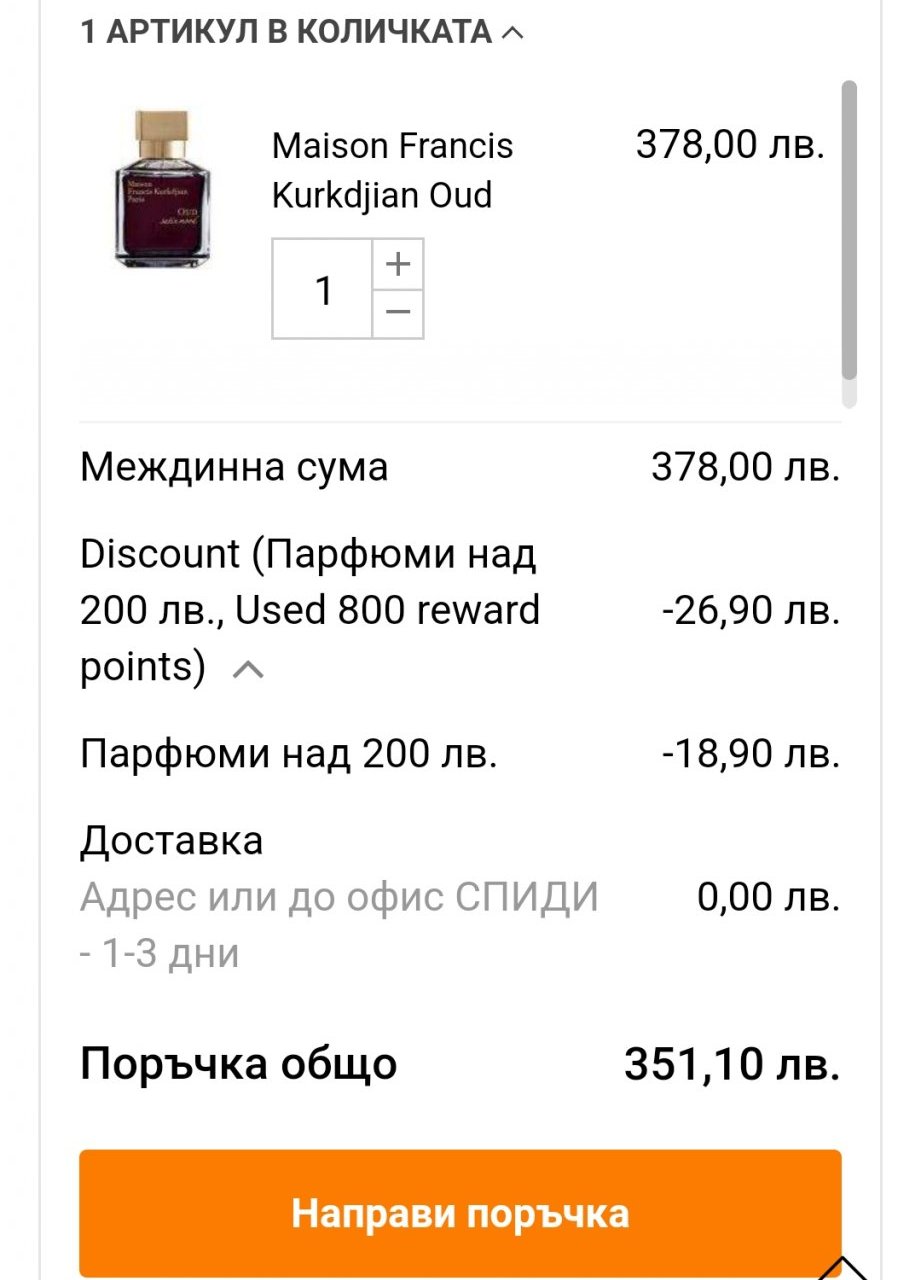
Task: Tap the quantity field showing 1
Action: 323,289
